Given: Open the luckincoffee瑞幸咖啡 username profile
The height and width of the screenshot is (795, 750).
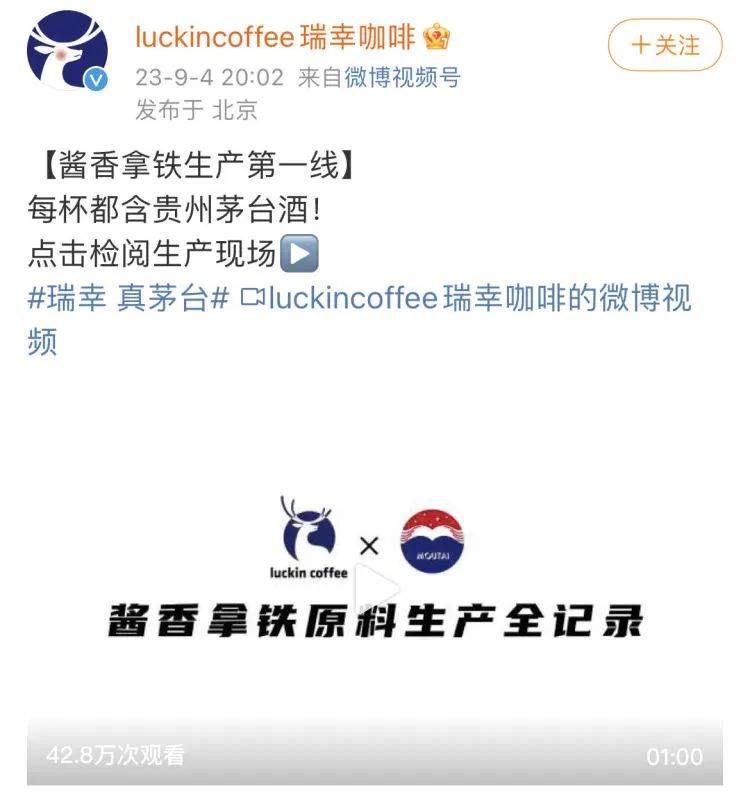Looking at the screenshot, I should coord(276,37).
